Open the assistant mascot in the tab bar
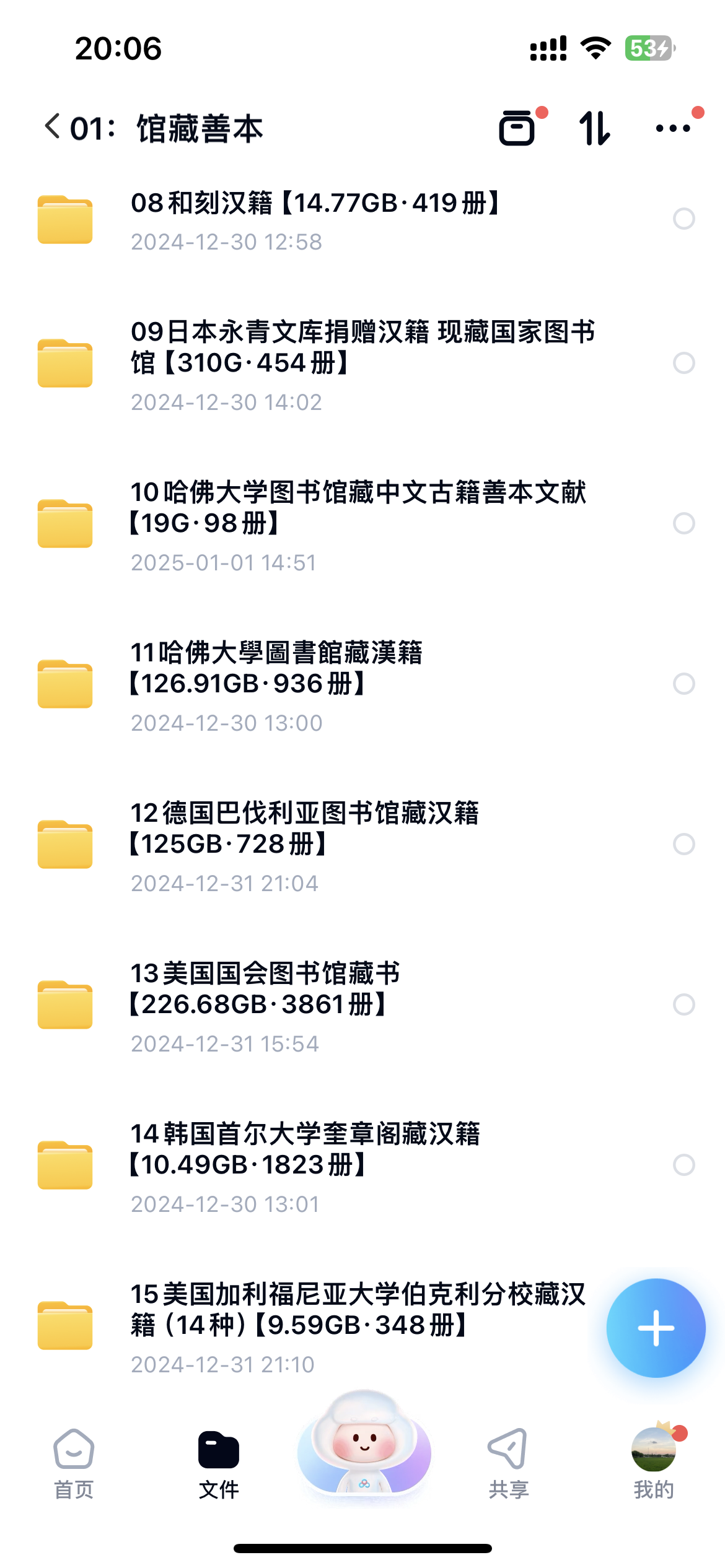The image size is (725, 1568). [x=364, y=1446]
